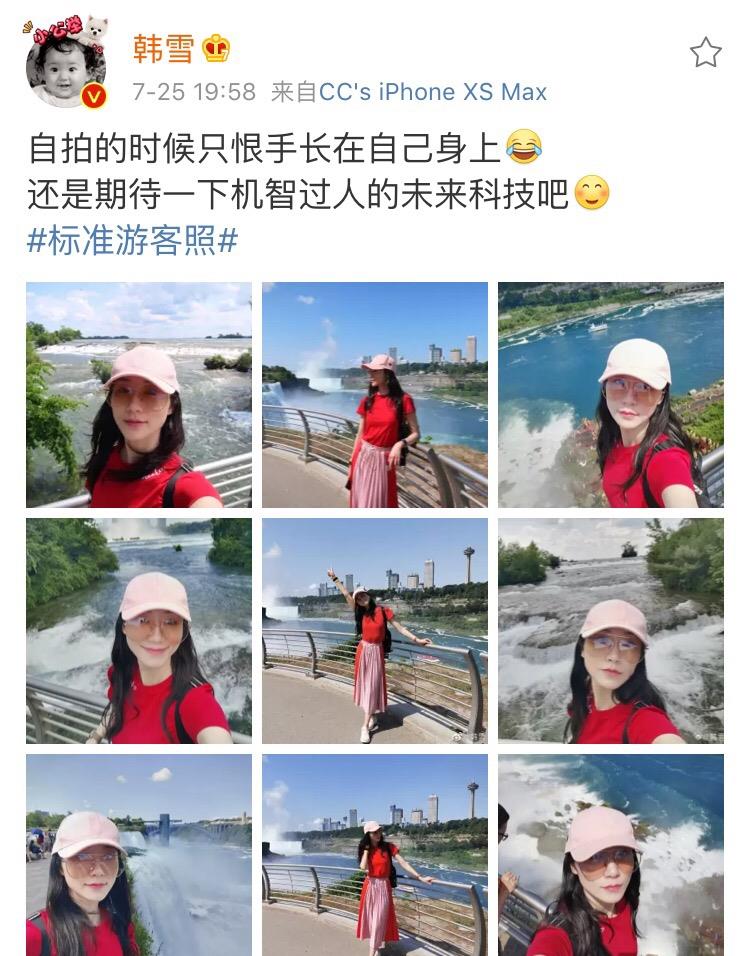Open selfie photo beside the misty waterfall and bridge
Viewport: 750px width, 956px height.
pyautogui.click(x=139, y=855)
